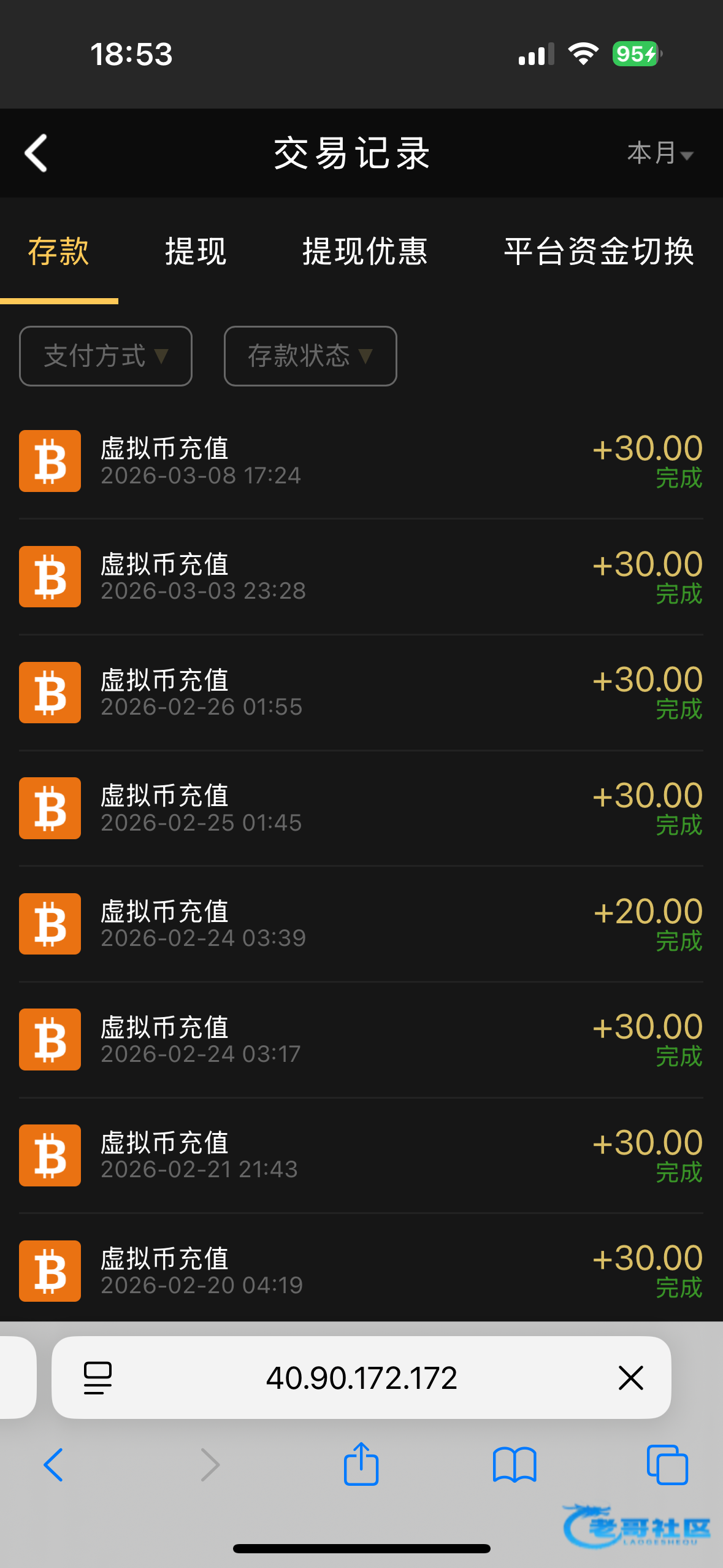Go back from 交易记录 page
Image resolution: width=723 pixels, height=1568 pixels.
(36, 153)
